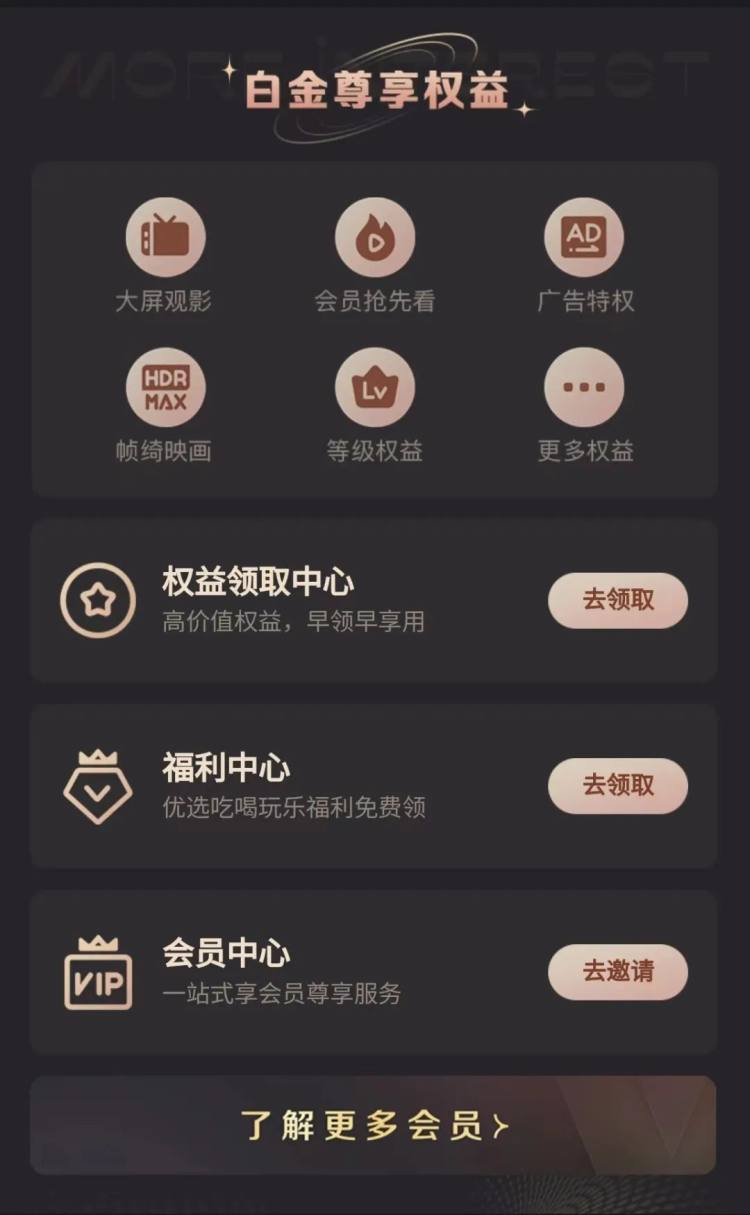The height and width of the screenshot is (1215, 750).
Task: Open the 大屏观影 benefit
Action: (x=165, y=238)
